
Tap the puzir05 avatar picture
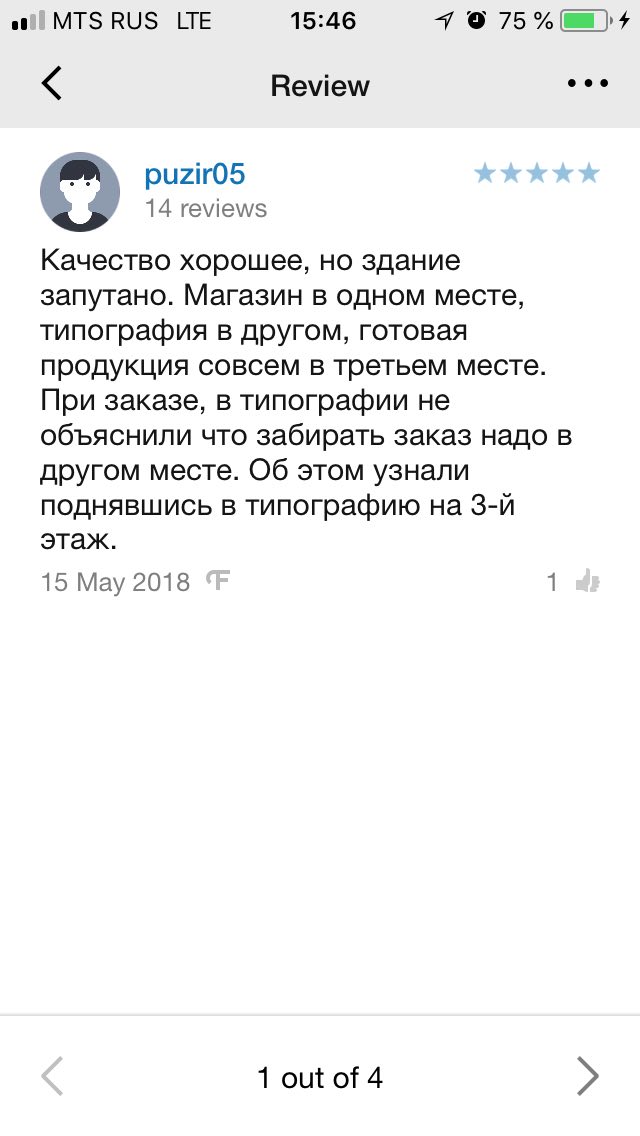tap(80, 191)
